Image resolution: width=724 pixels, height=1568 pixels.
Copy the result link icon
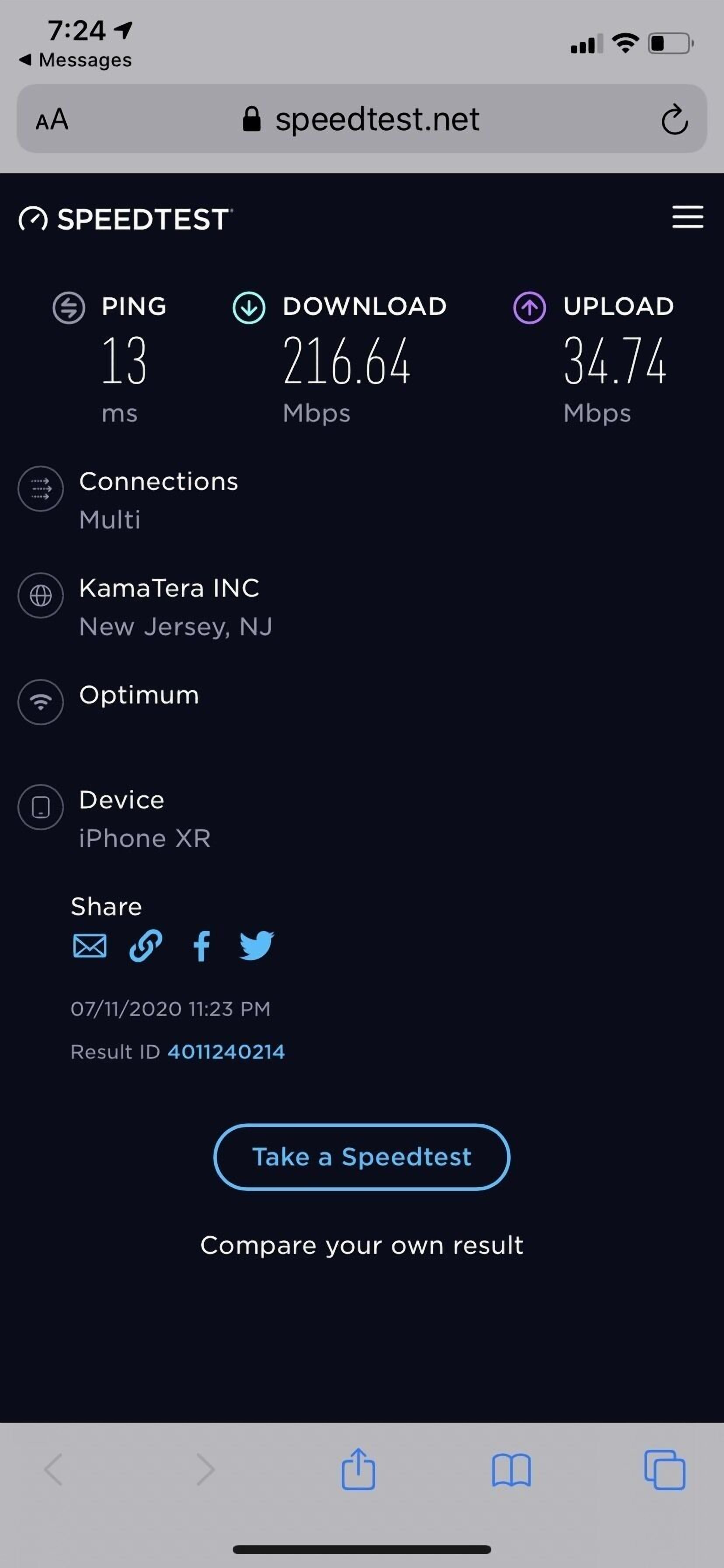coord(146,946)
